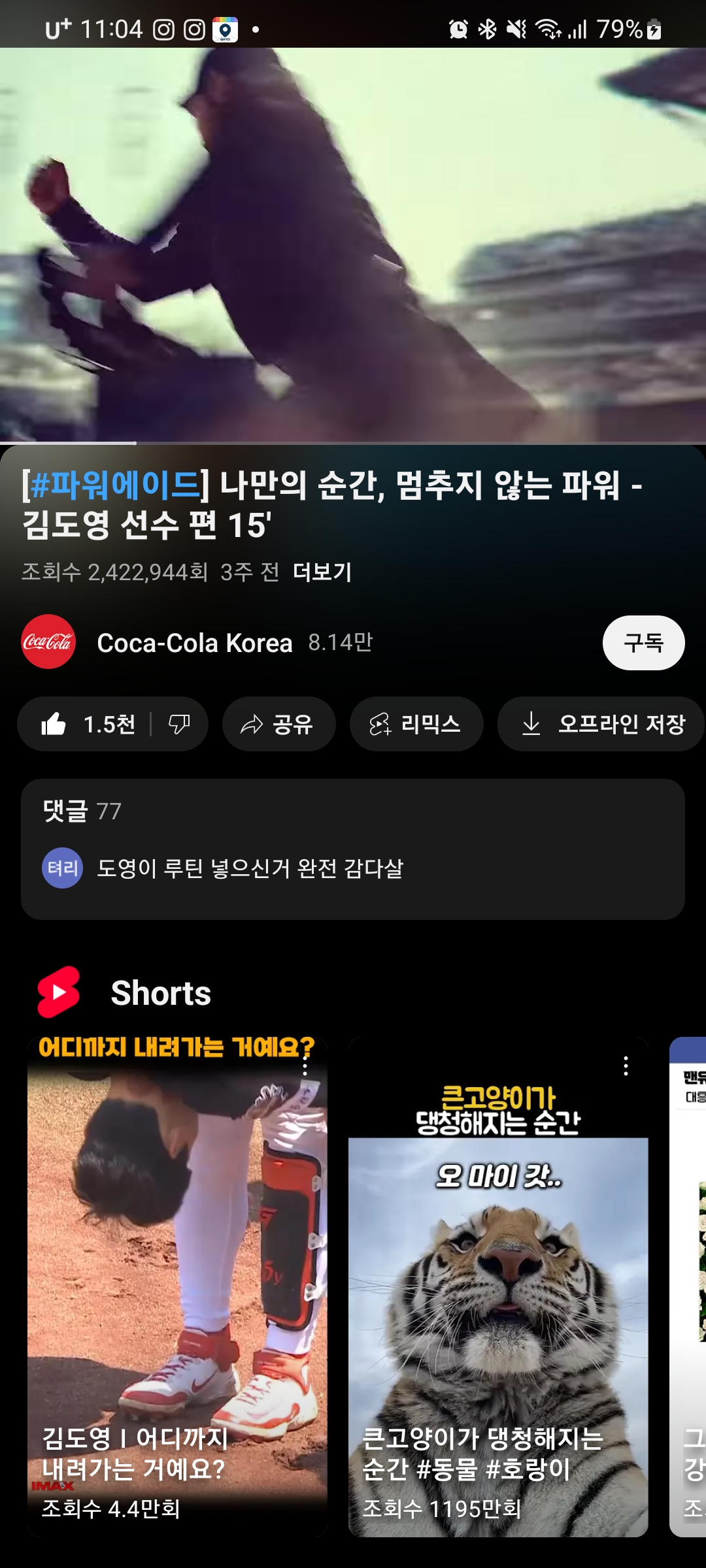Like the video showing 1.5천 likes
Screen dimensions: 706x1568
88,724
